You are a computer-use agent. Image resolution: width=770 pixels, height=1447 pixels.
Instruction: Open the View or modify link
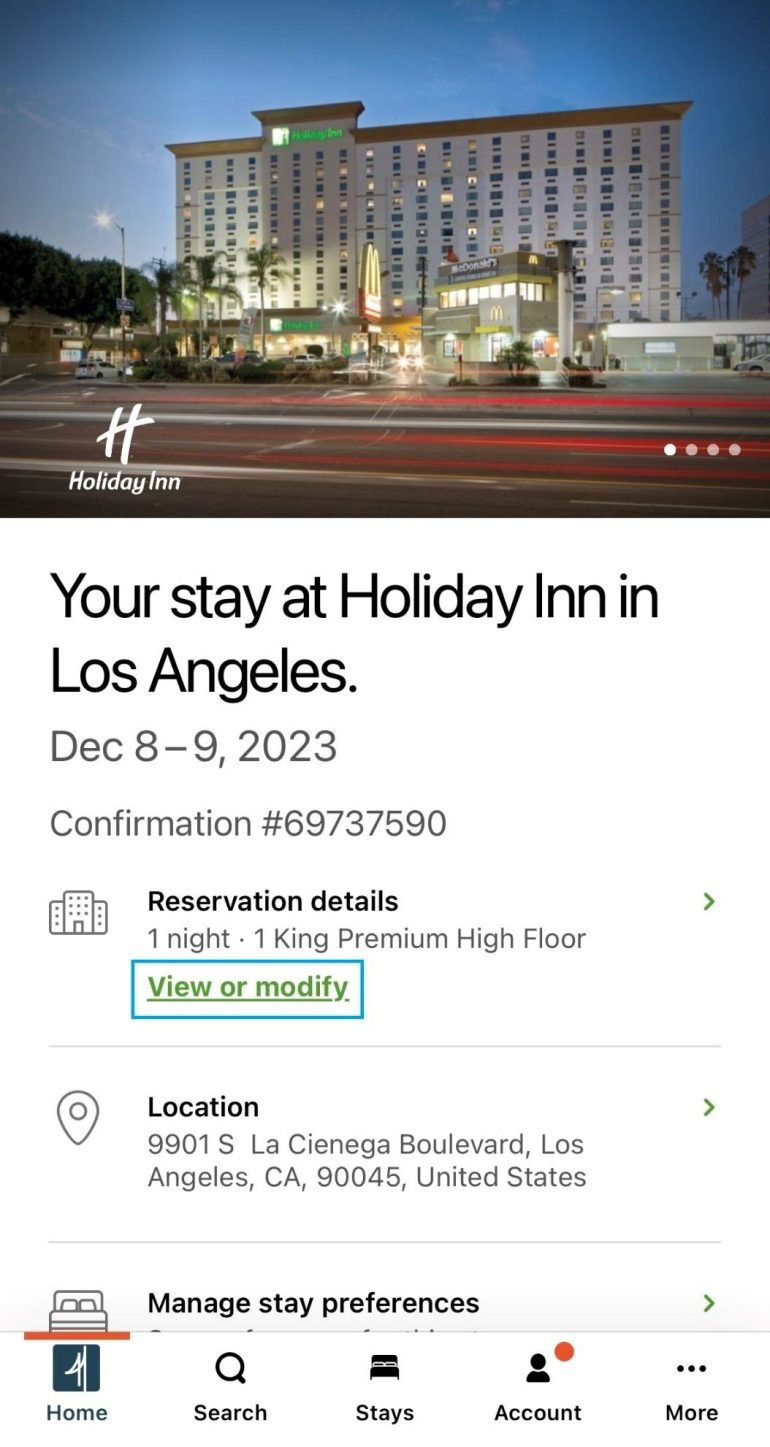pos(247,988)
